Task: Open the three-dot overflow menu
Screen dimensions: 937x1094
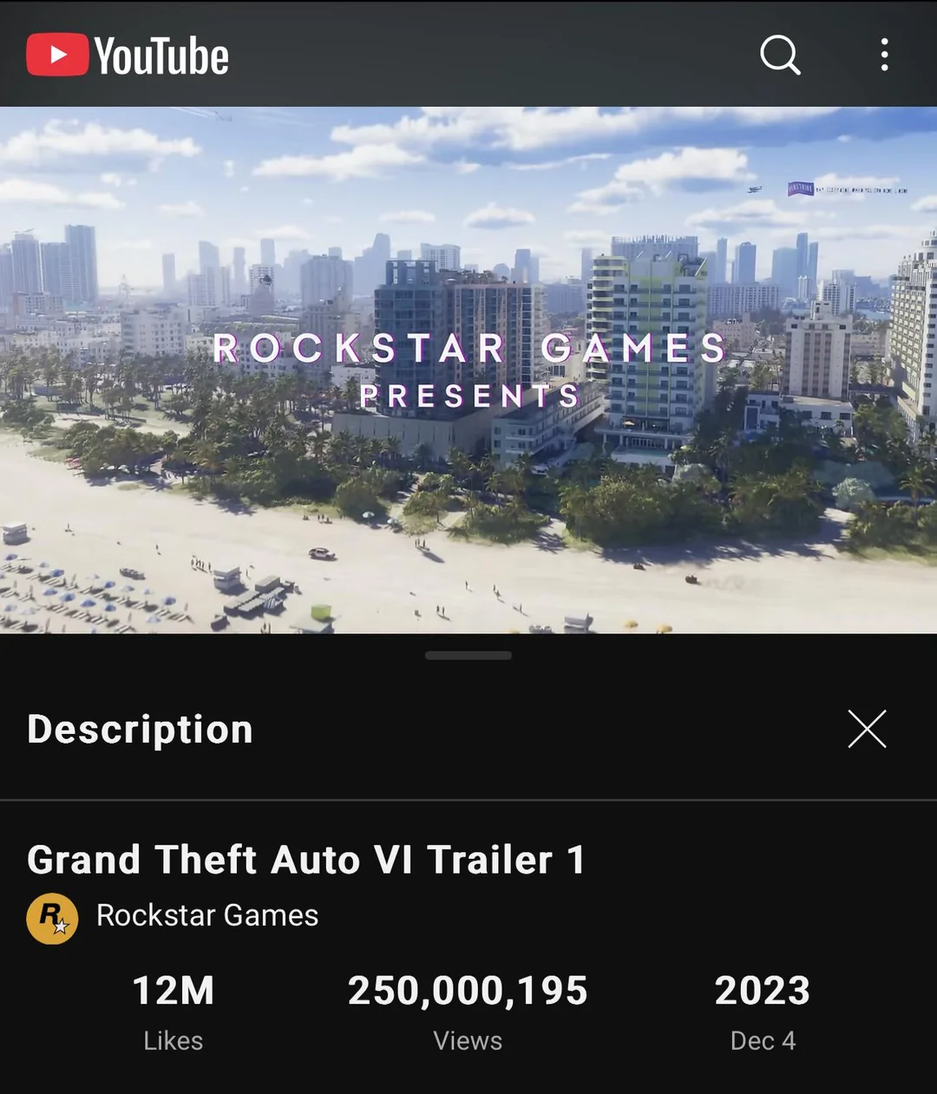Action: (884, 55)
